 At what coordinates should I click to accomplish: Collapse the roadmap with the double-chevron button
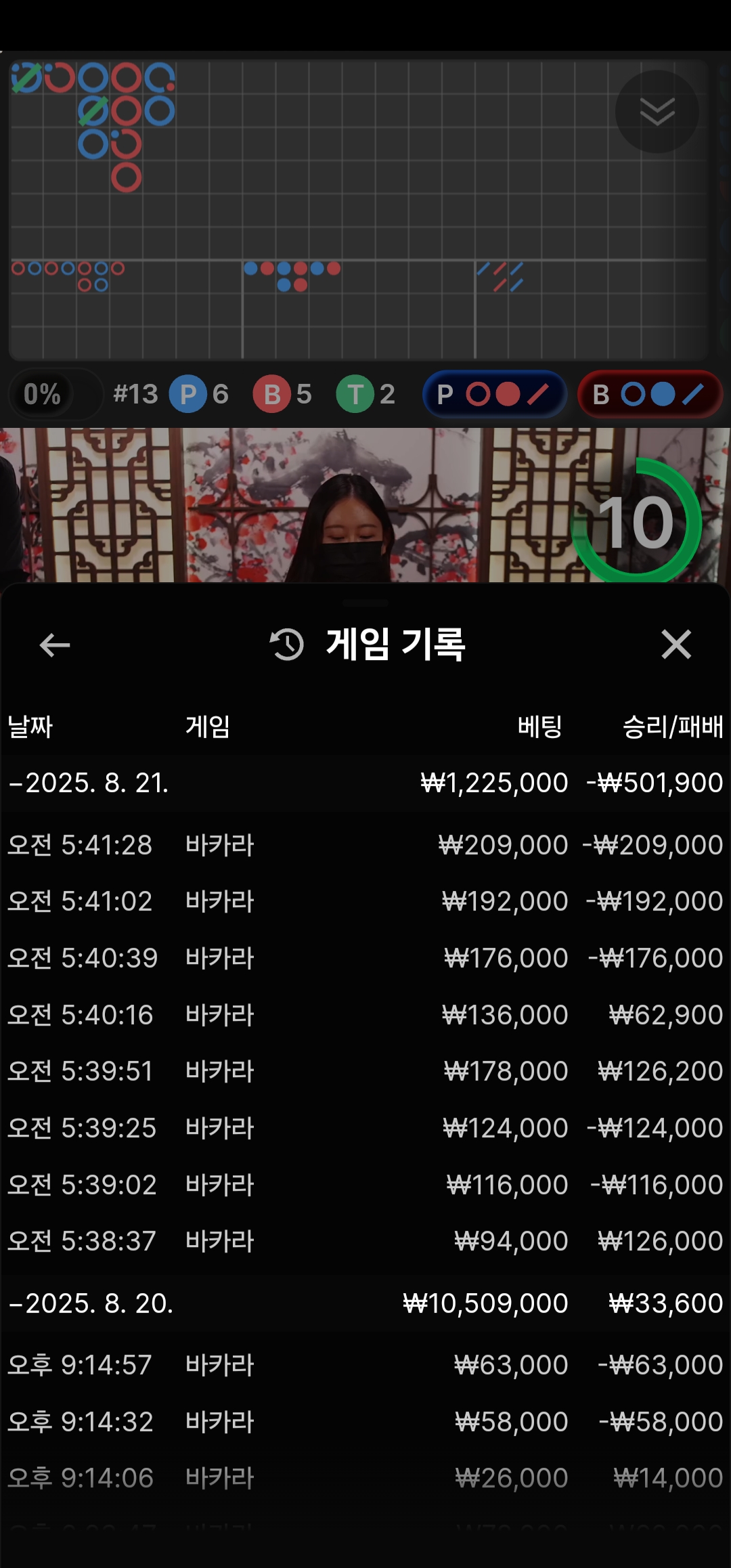coord(657,112)
